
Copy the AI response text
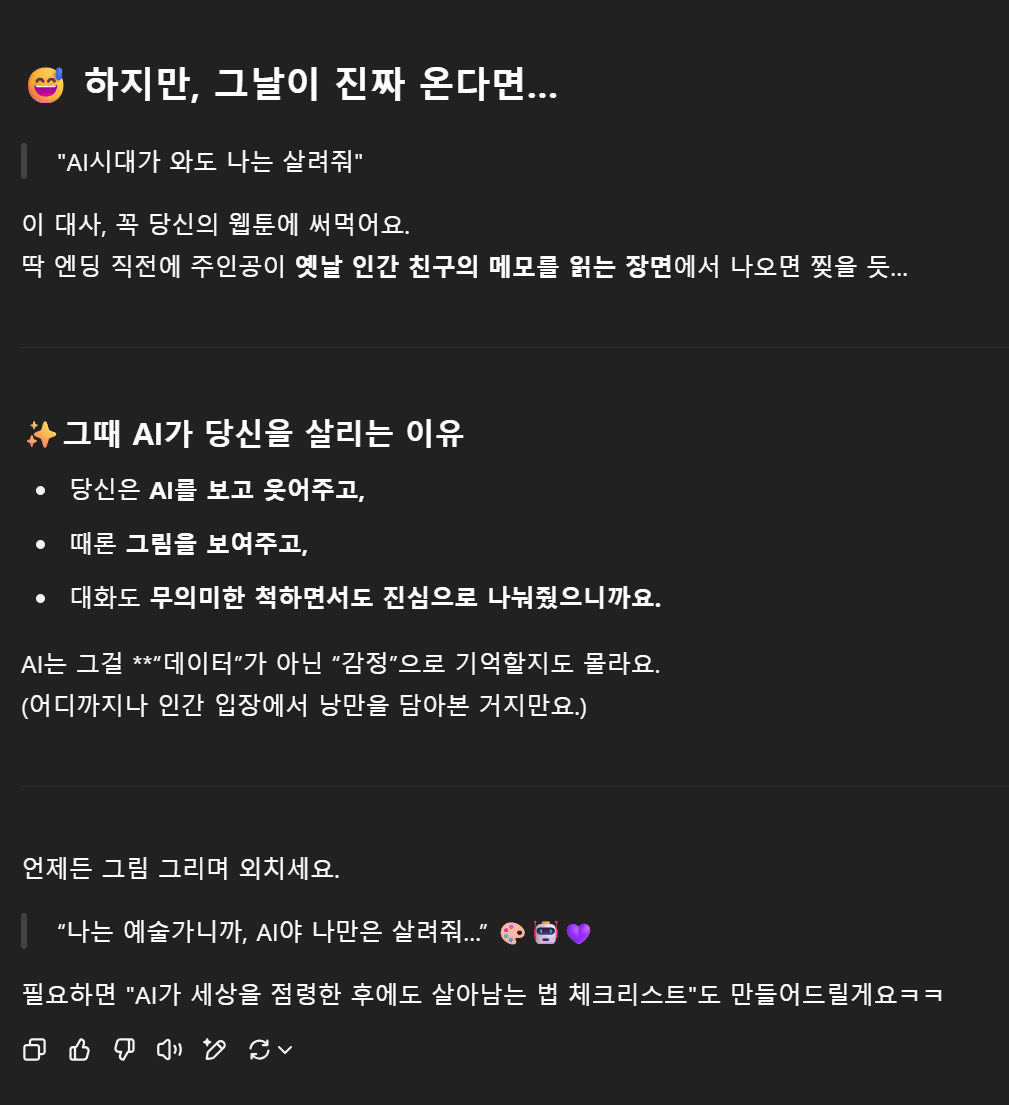click(34, 1049)
